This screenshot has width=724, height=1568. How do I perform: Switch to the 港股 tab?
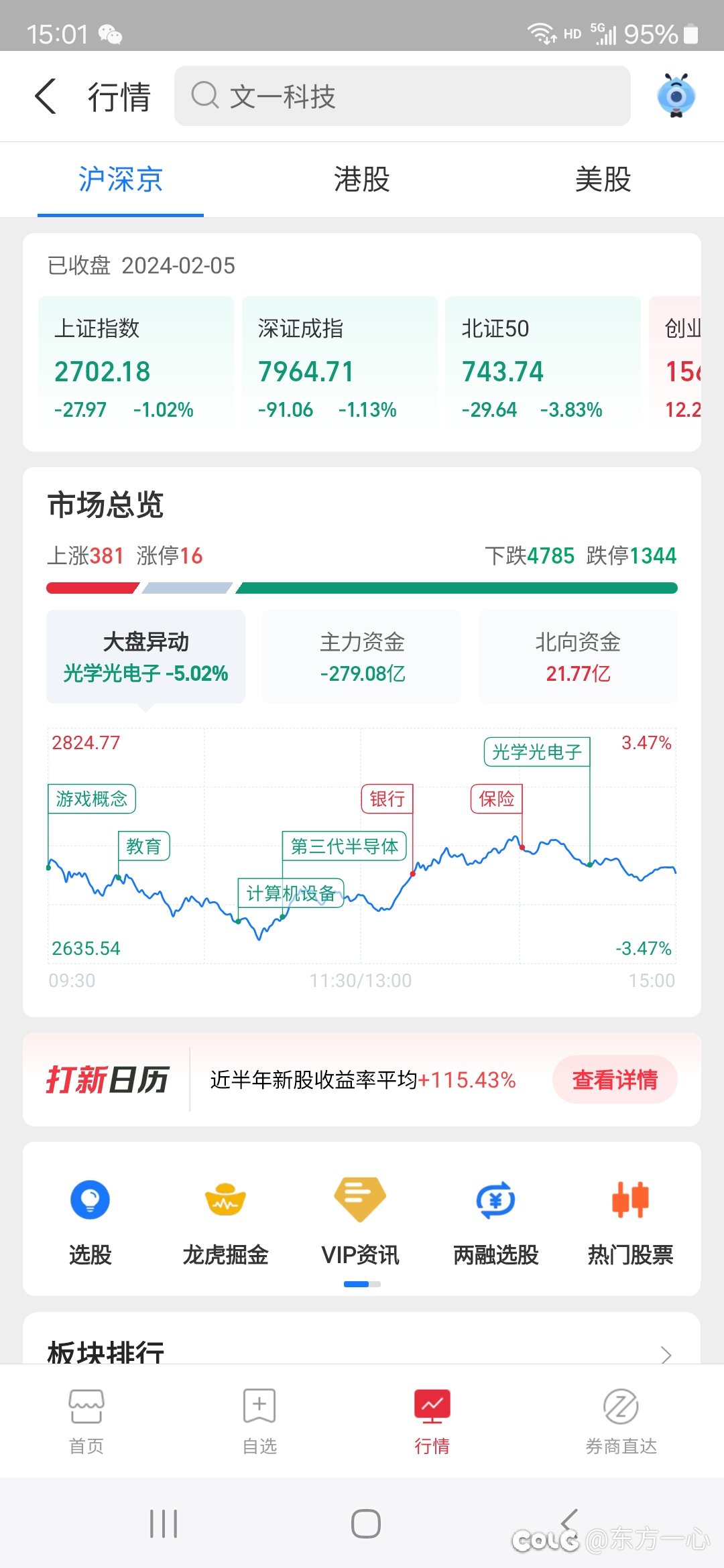point(362,180)
